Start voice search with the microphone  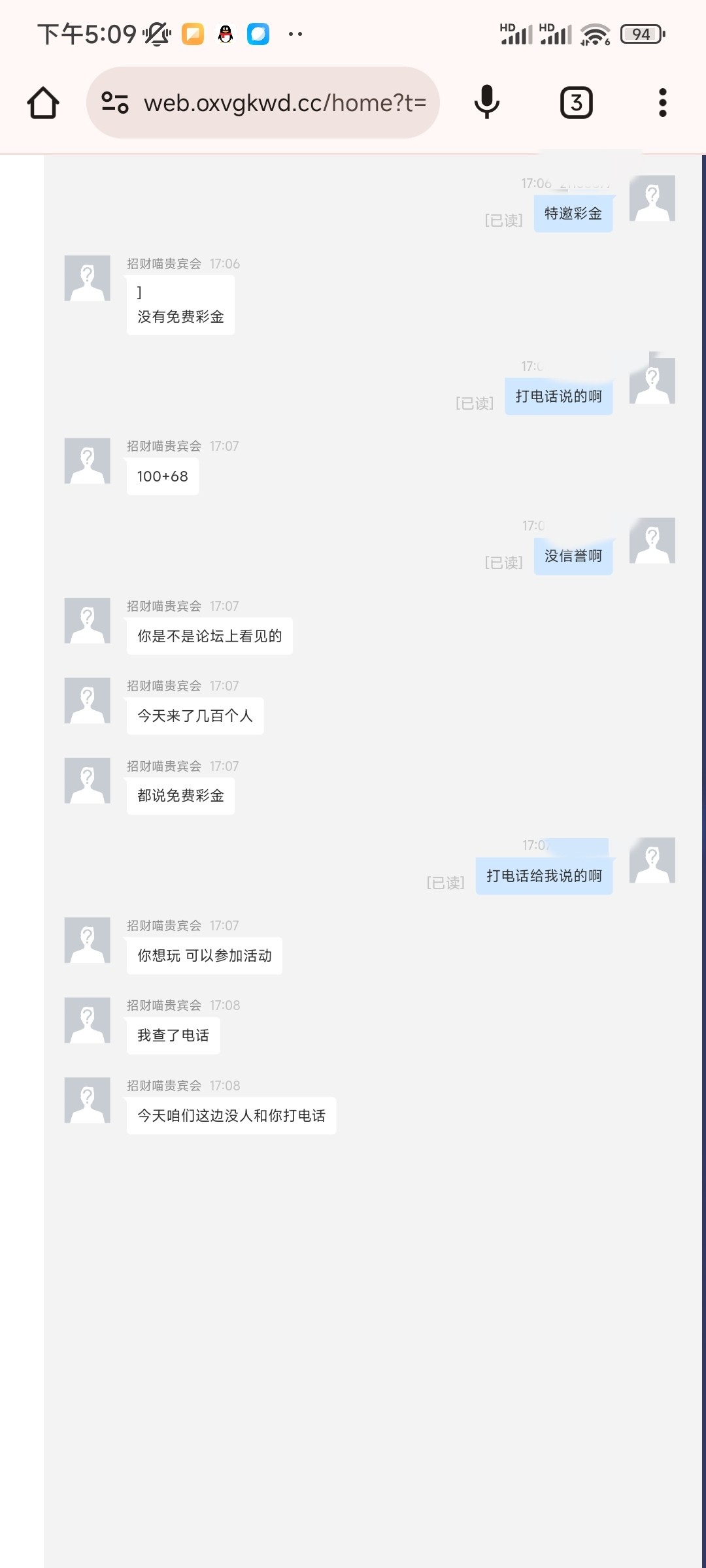(487, 103)
